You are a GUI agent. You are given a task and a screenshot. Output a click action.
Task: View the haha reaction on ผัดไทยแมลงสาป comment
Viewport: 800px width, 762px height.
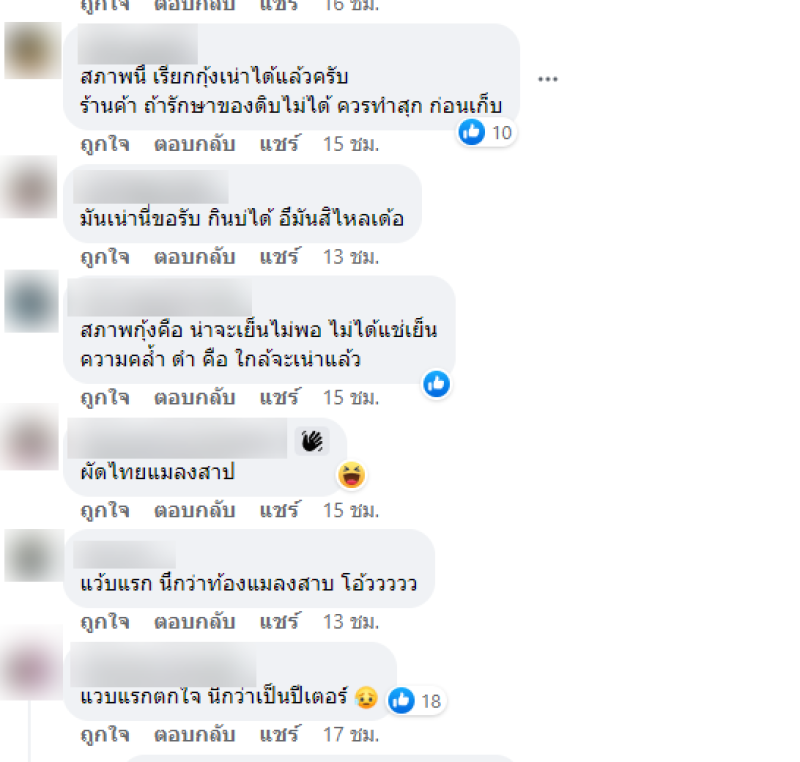pyautogui.click(x=352, y=476)
